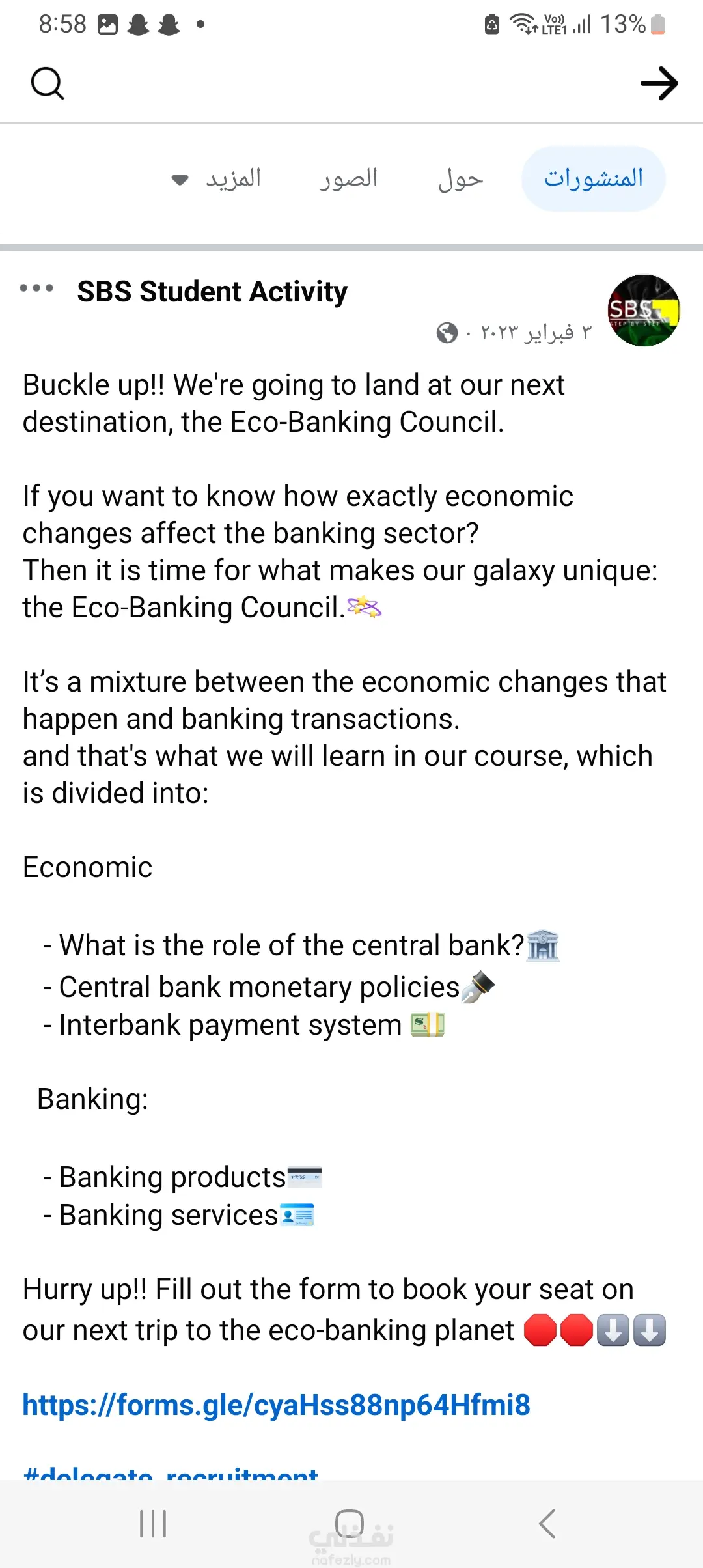The image size is (703, 1568).
Task: Tap the system back button
Action: 547,1524
